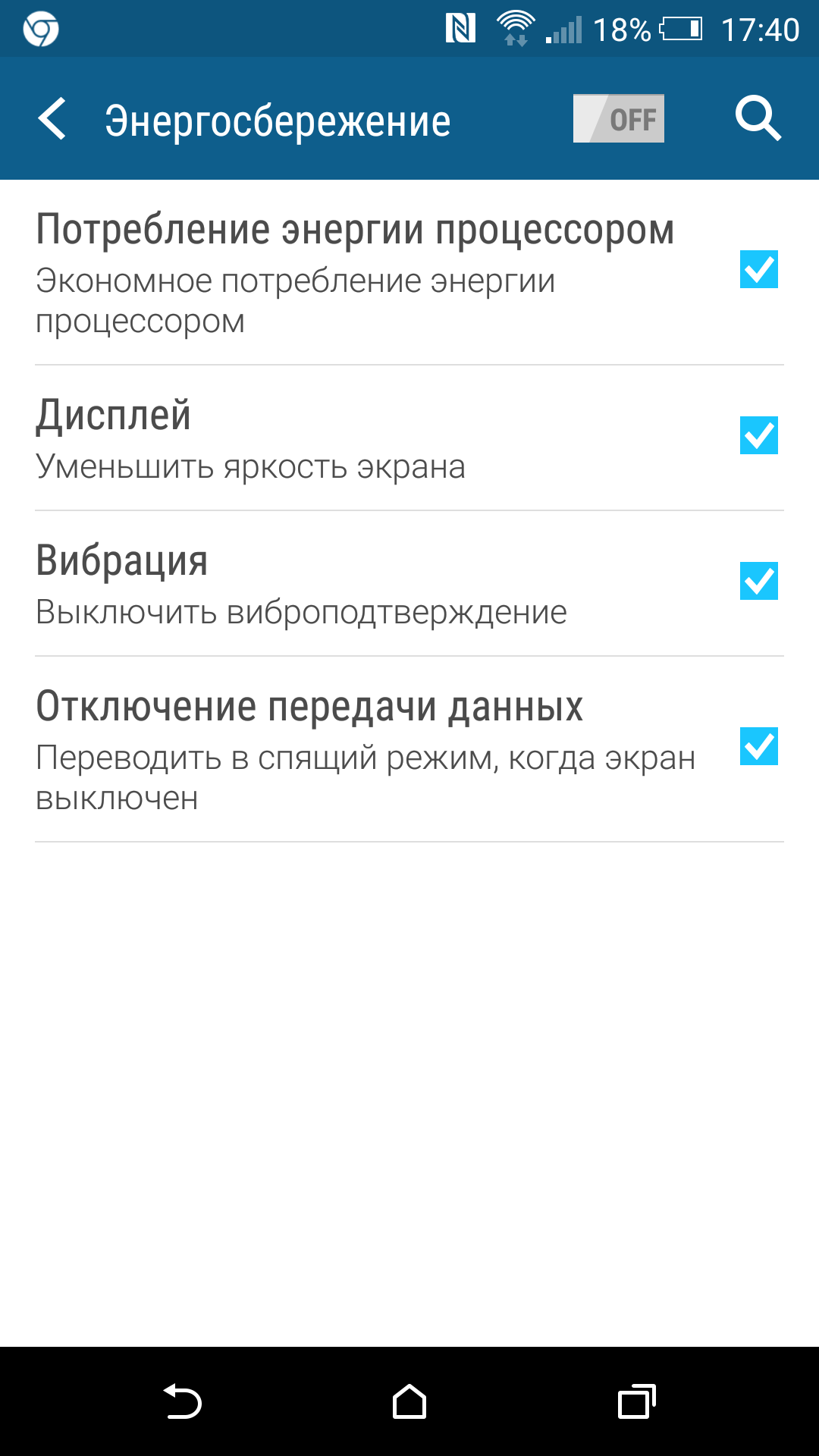Uncheck the Дисплей brightness checkbox
The height and width of the screenshot is (1456, 819).
coord(759,435)
